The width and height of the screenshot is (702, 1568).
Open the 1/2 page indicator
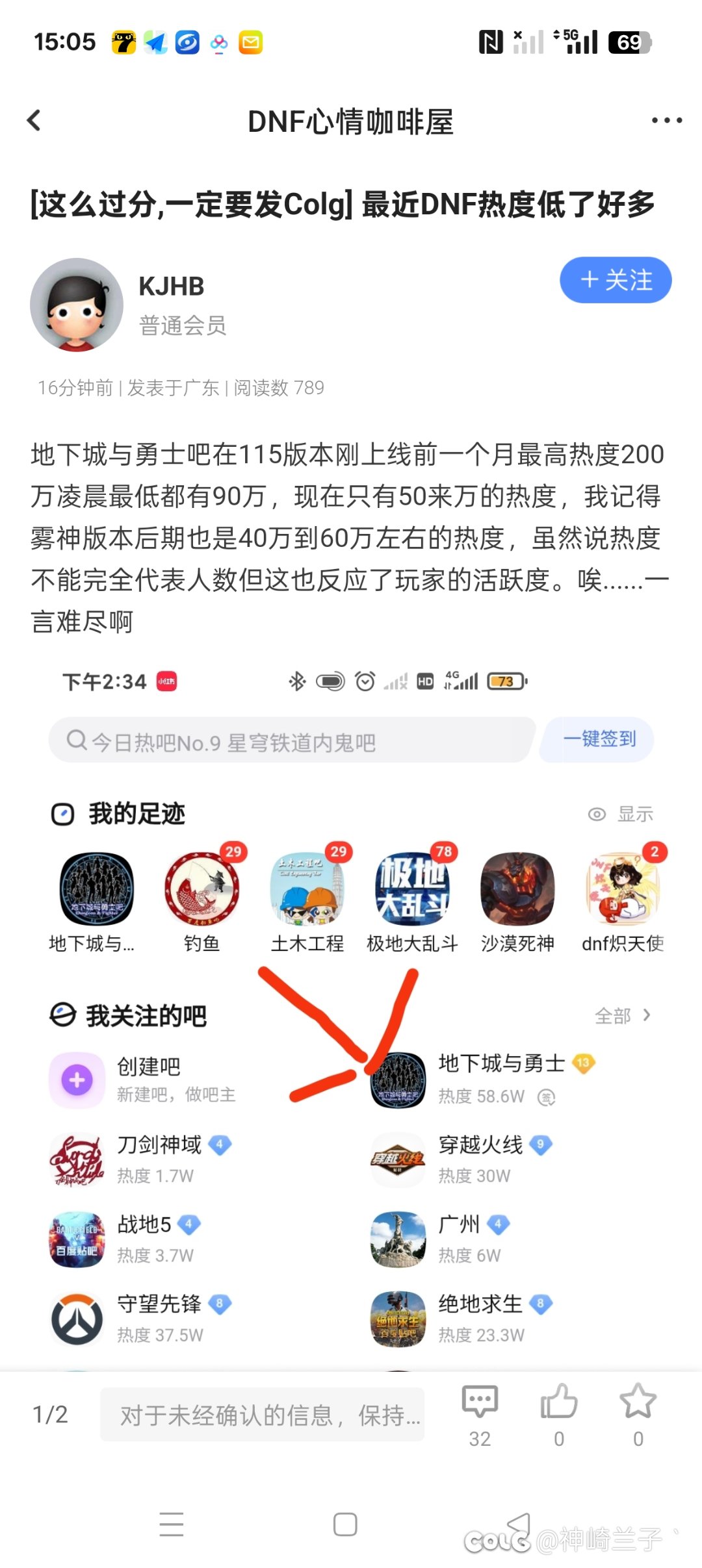point(50,1415)
